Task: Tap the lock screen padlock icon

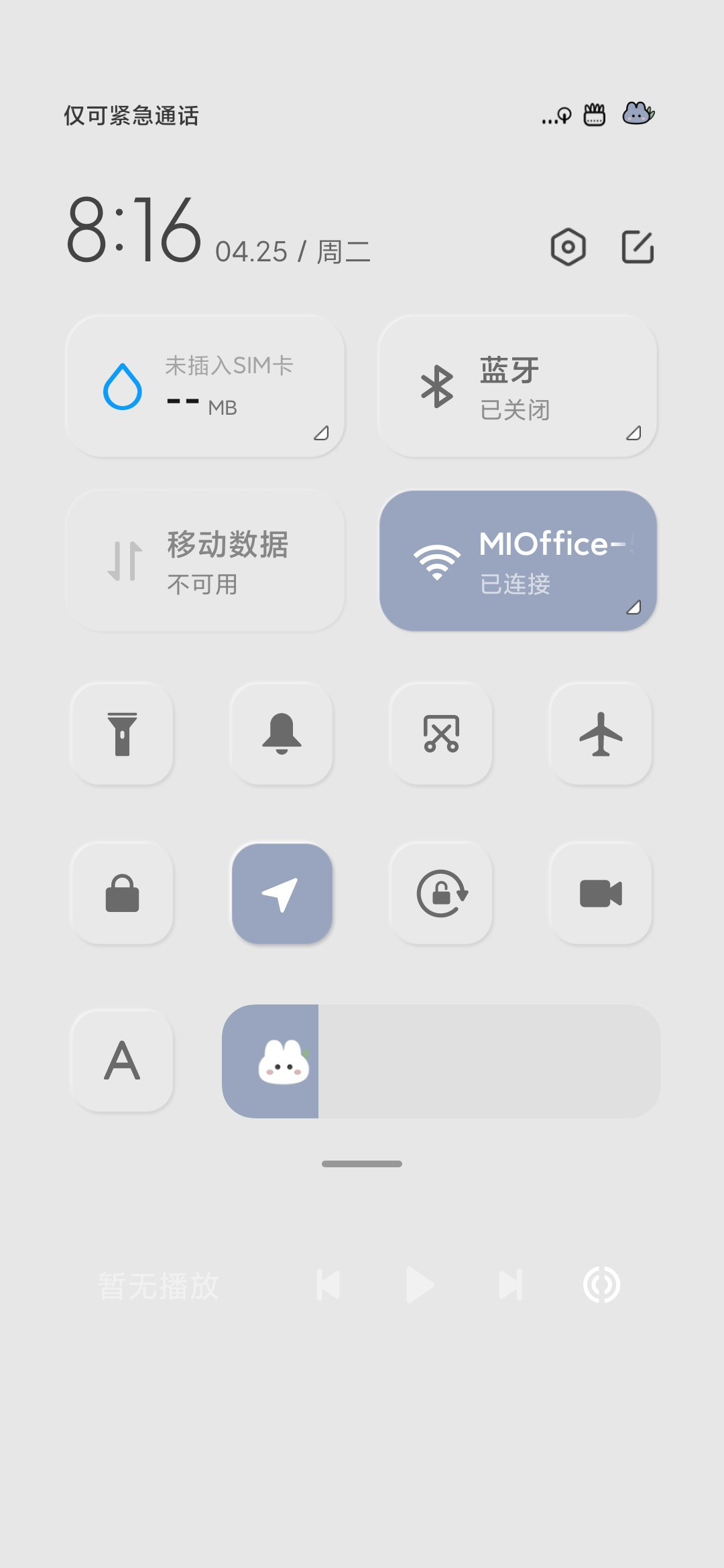Action: coord(122,893)
